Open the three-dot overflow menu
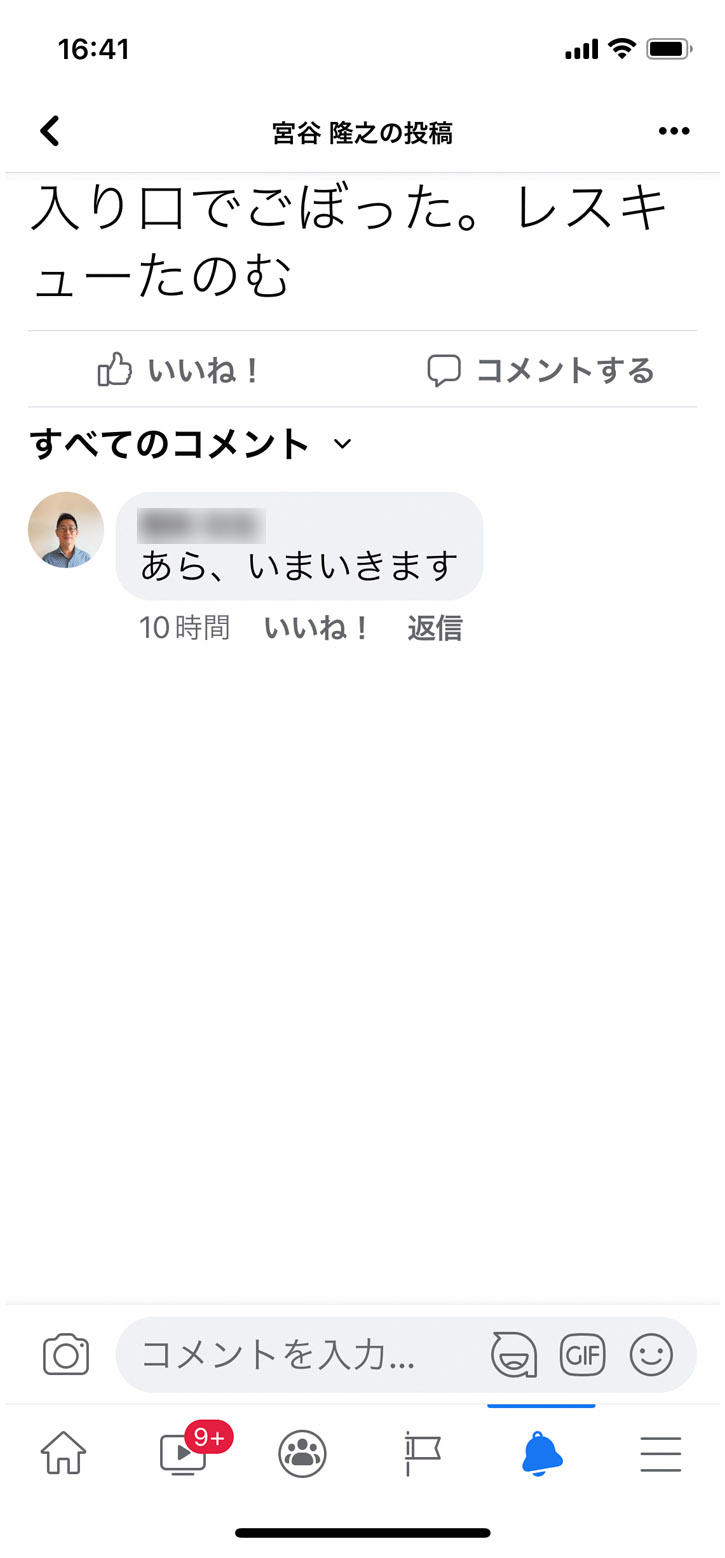Image resolution: width=725 pixels, height=1558 pixels. 673,131
